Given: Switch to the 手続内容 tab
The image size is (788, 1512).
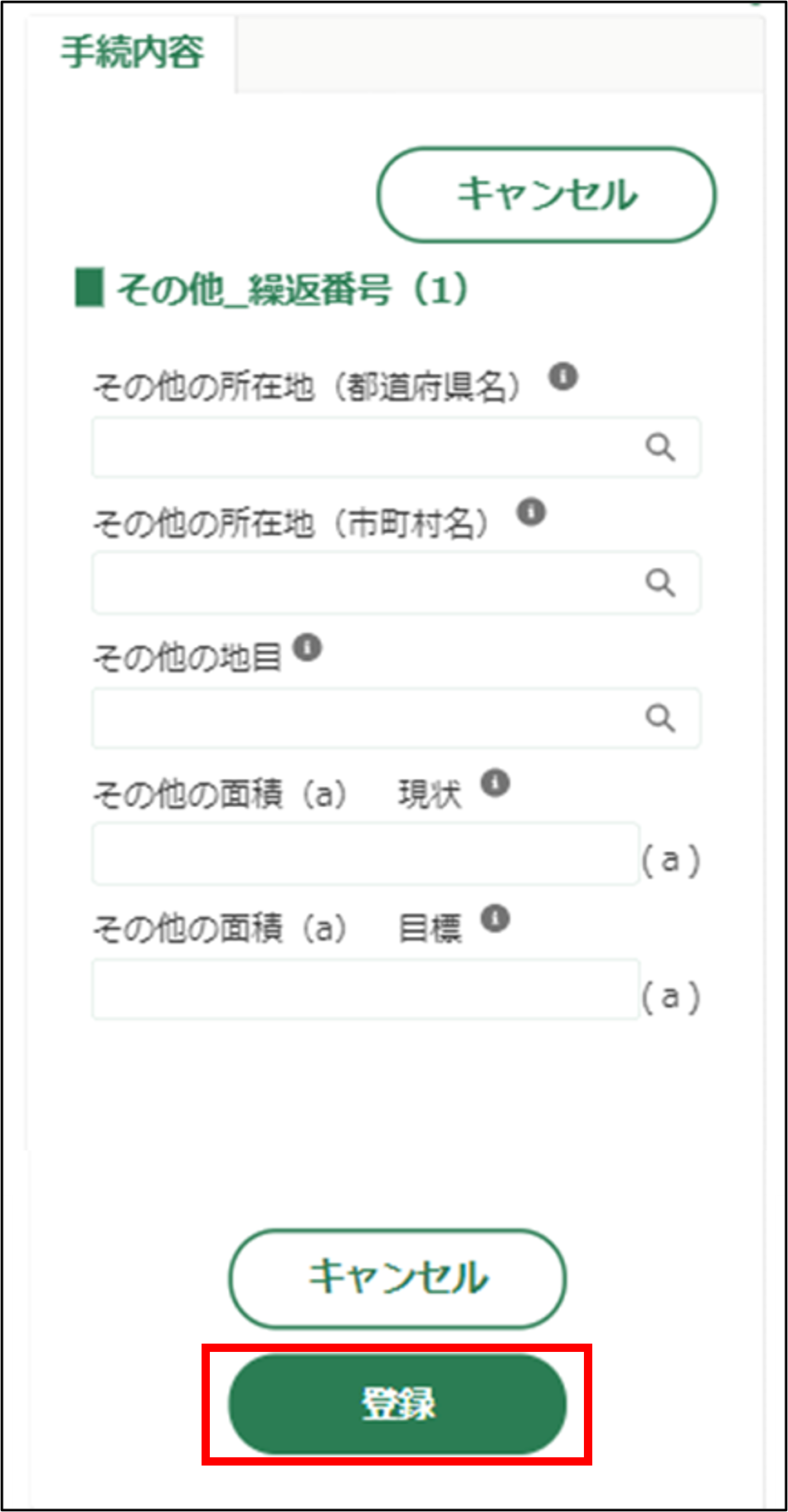Looking at the screenshot, I should coord(132,52).
